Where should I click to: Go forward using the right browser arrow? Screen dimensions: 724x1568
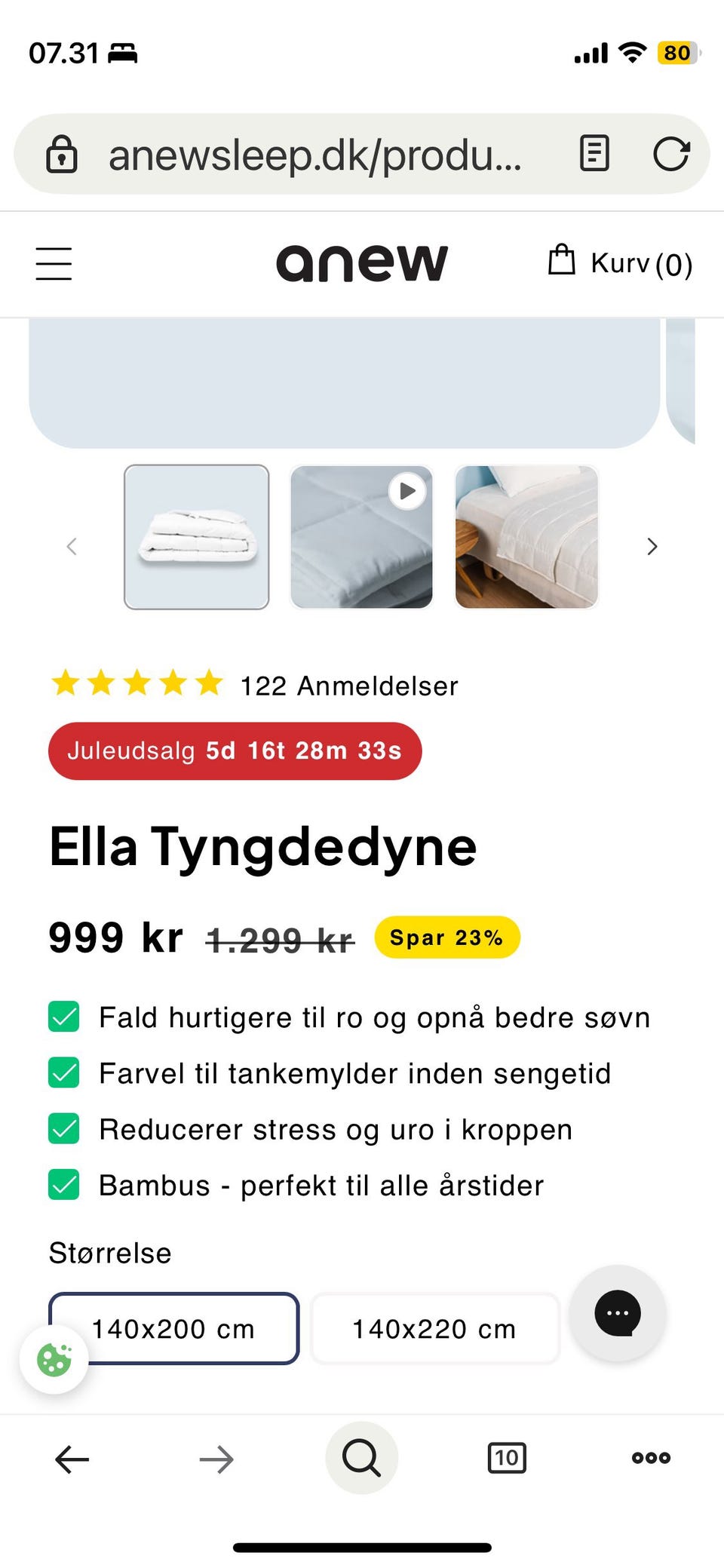(215, 1458)
